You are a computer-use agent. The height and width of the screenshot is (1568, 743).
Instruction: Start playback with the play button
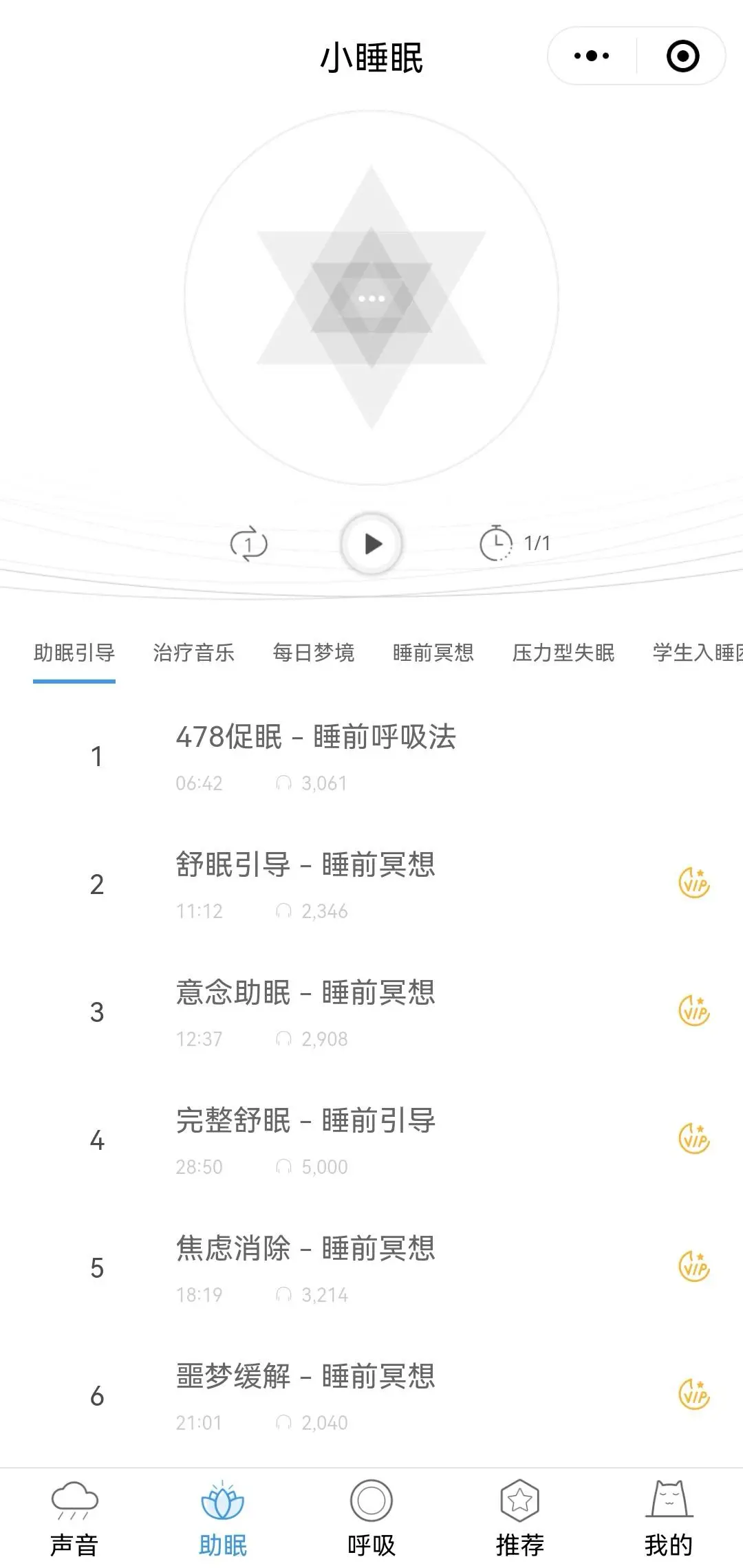pyautogui.click(x=371, y=543)
